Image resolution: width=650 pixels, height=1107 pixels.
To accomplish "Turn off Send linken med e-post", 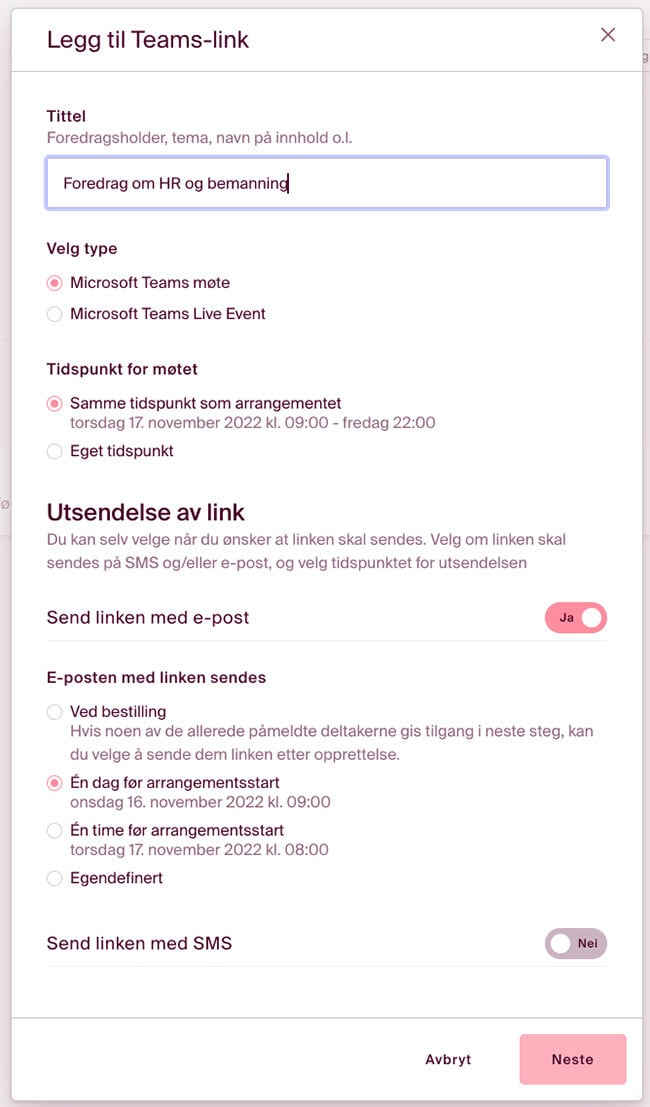I will (x=576, y=618).
